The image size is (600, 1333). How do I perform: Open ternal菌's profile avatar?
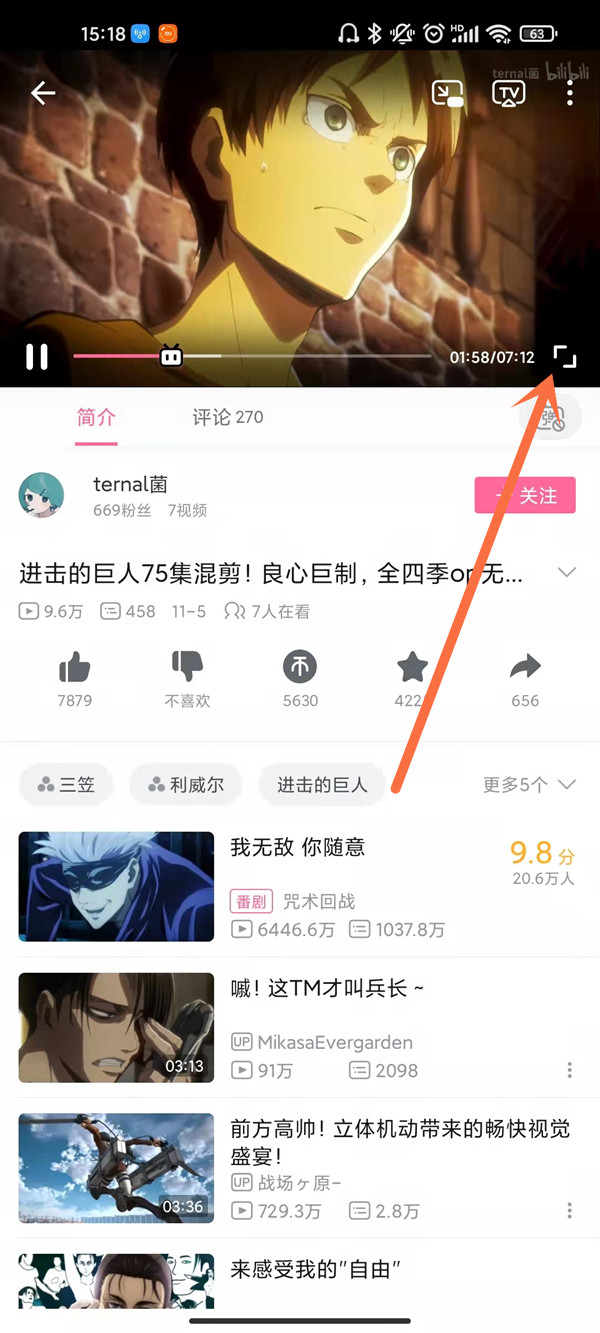[41, 496]
